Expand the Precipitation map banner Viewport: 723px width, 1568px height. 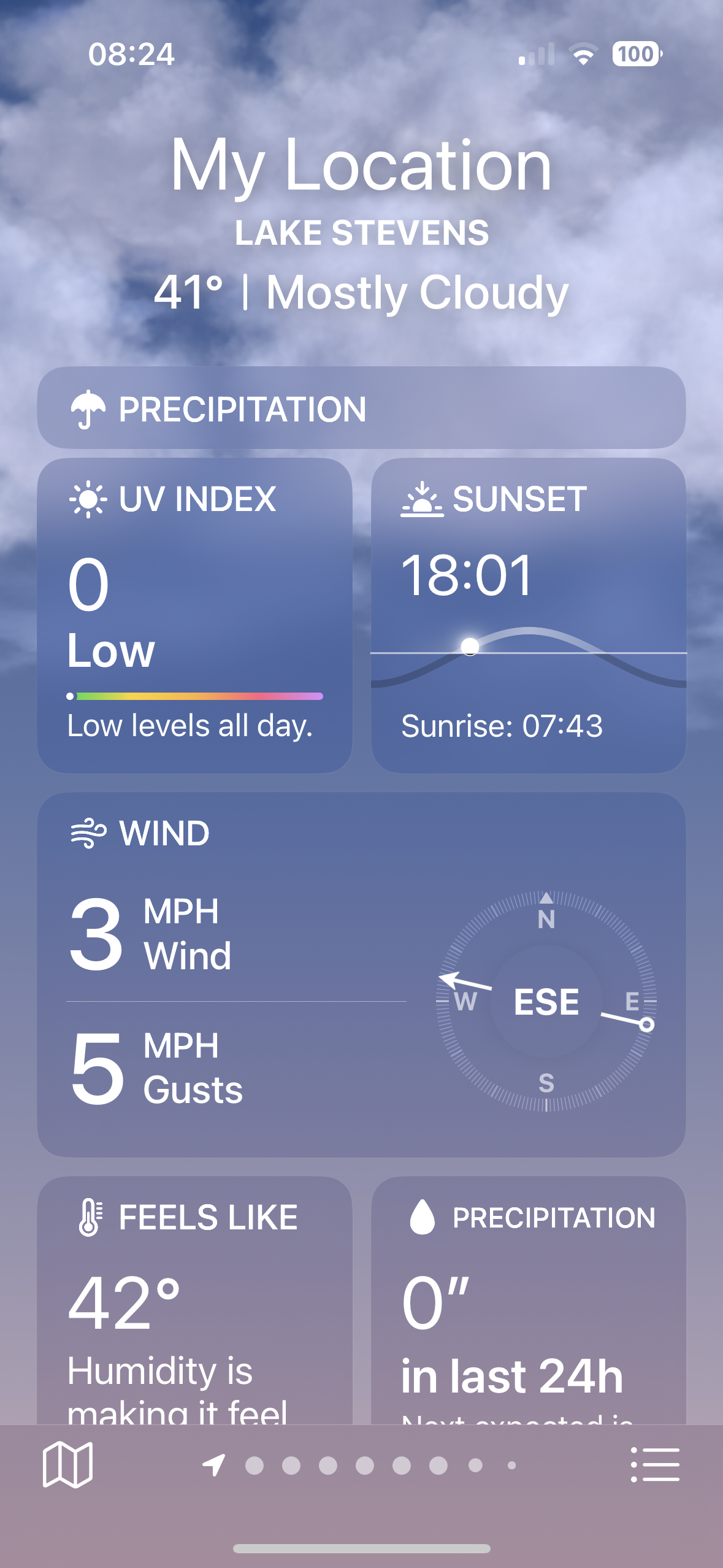click(x=361, y=408)
